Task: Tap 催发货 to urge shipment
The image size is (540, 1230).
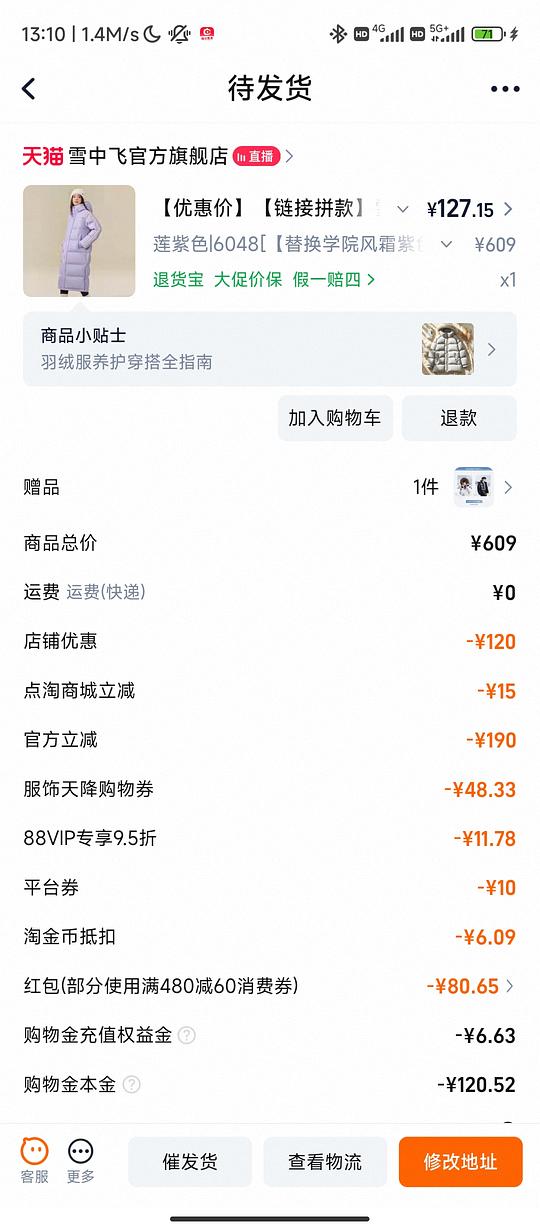Action: pyautogui.click(x=190, y=1162)
